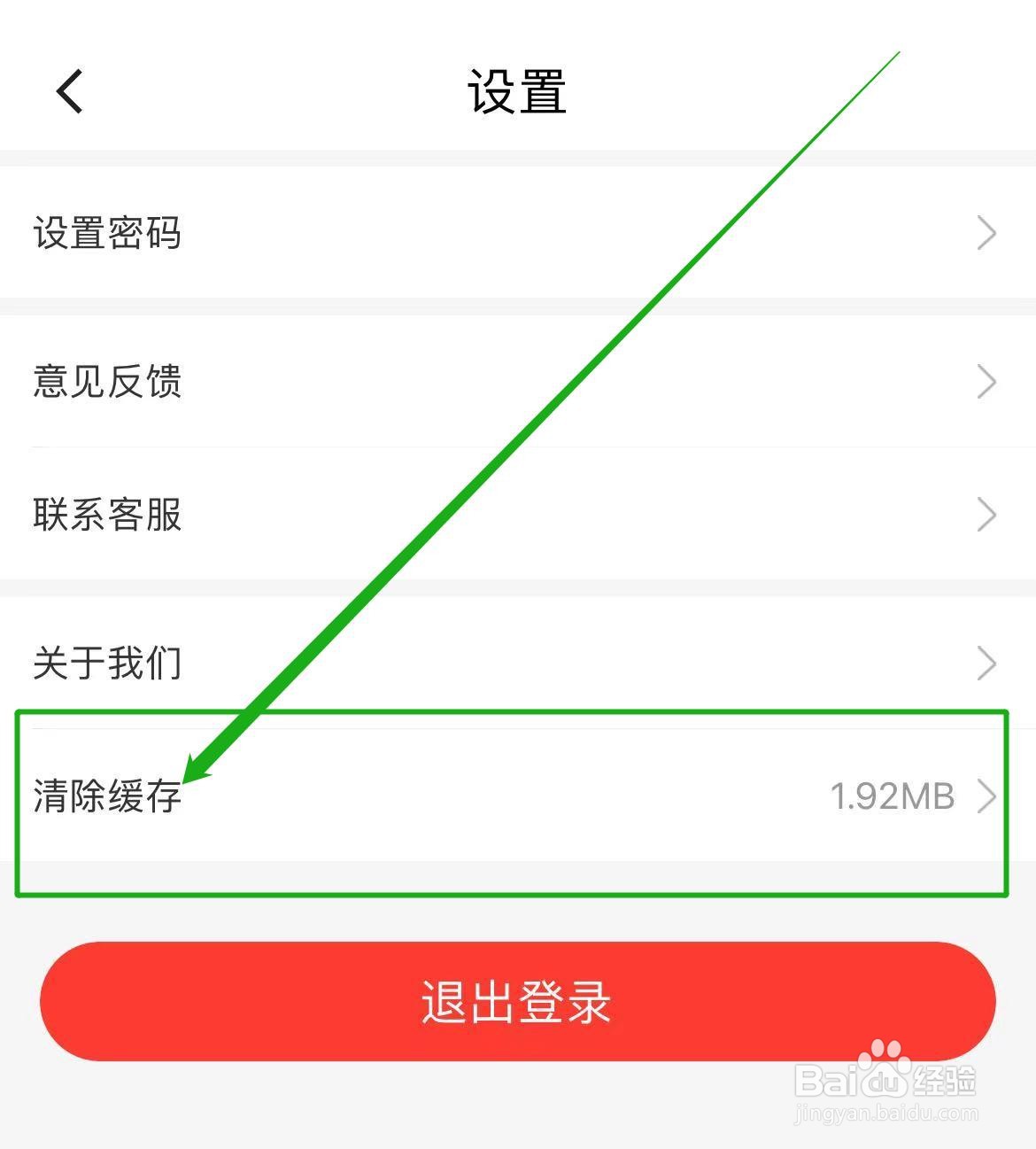The image size is (1036, 1149).
Task: Tap the back arrow to leave 设置
Action: (x=69, y=91)
